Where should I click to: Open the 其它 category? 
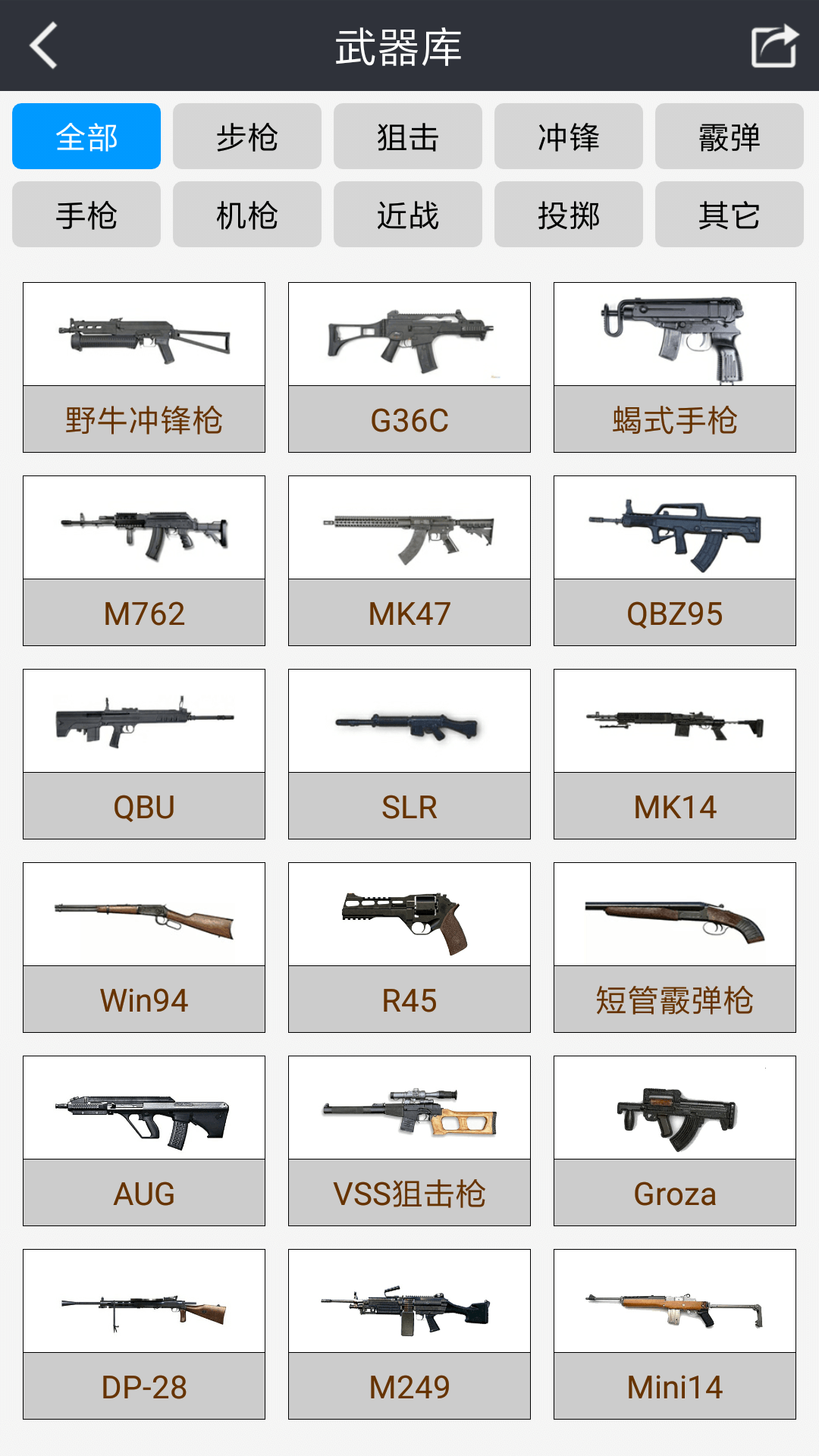tap(729, 215)
